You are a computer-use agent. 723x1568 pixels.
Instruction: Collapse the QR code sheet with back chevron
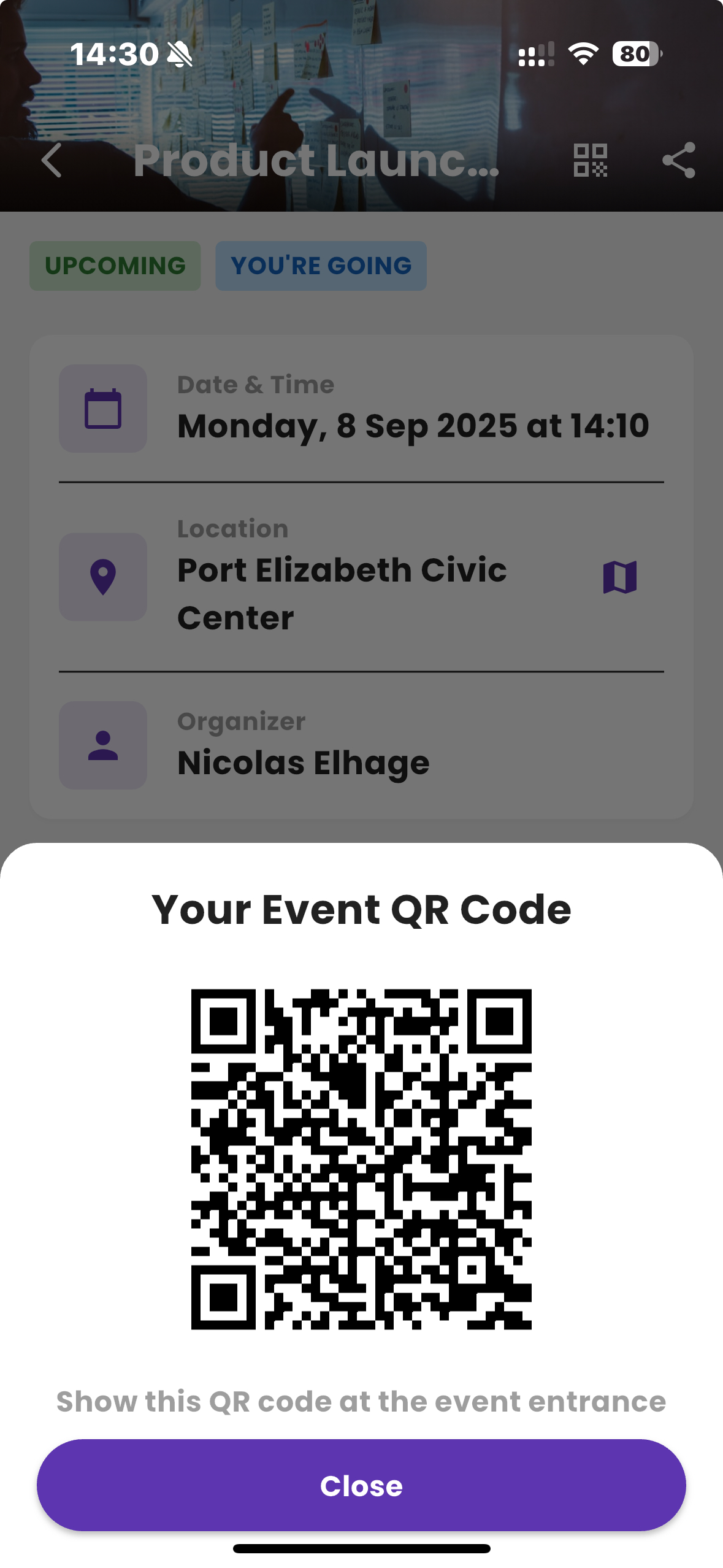(52, 161)
